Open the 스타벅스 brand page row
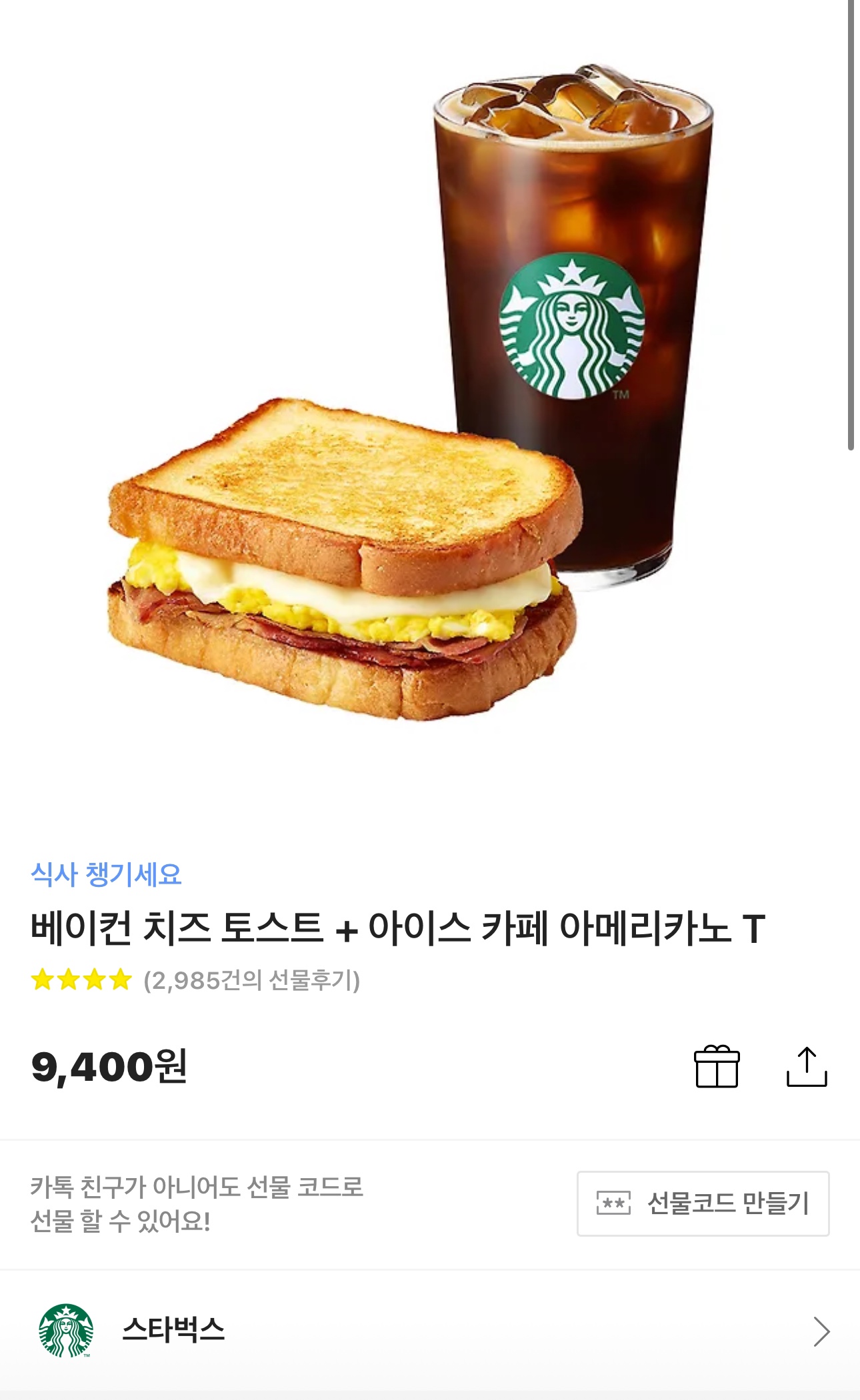 pos(430,1331)
